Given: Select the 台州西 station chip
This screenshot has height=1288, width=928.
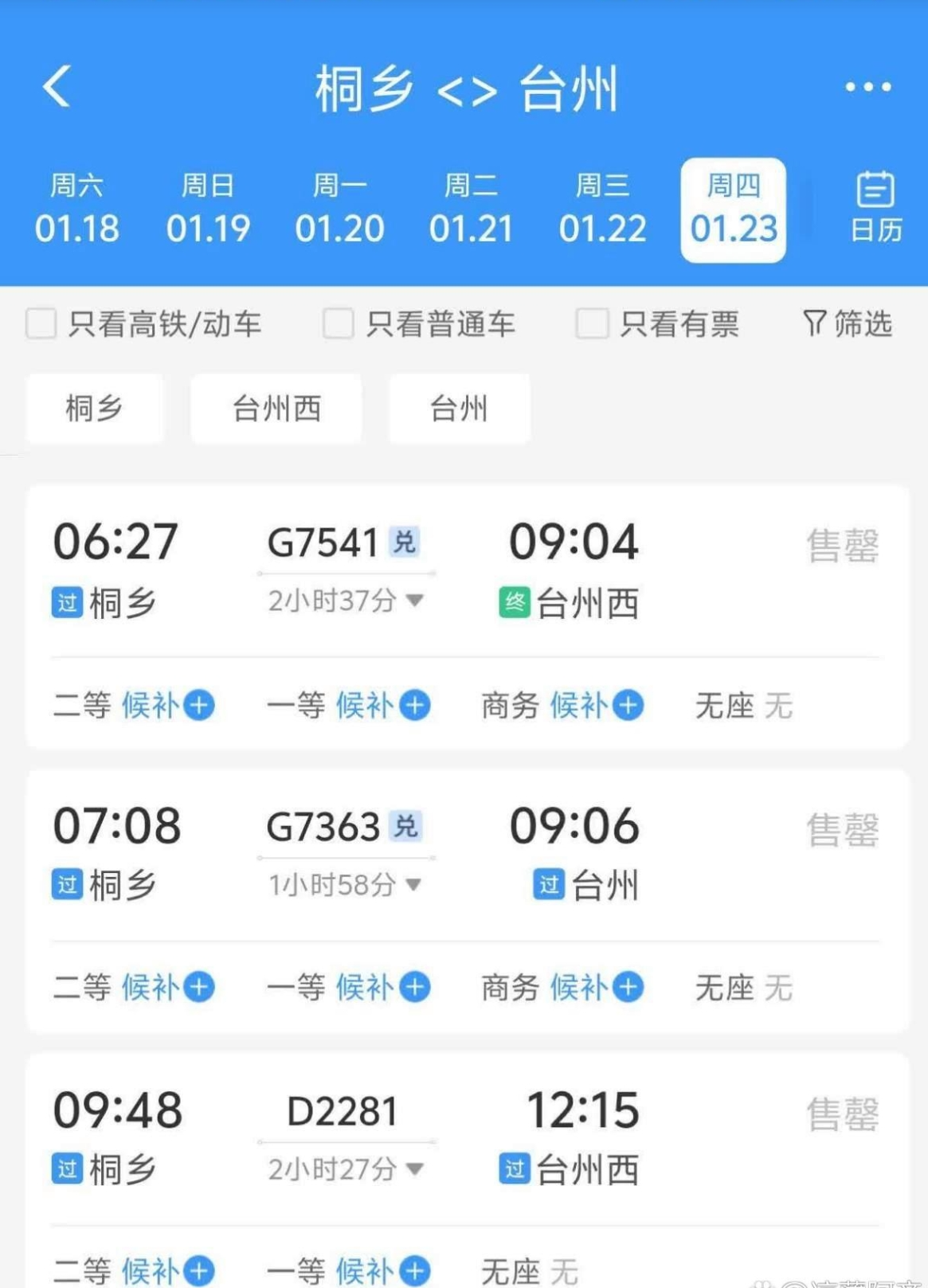Looking at the screenshot, I should [x=276, y=409].
